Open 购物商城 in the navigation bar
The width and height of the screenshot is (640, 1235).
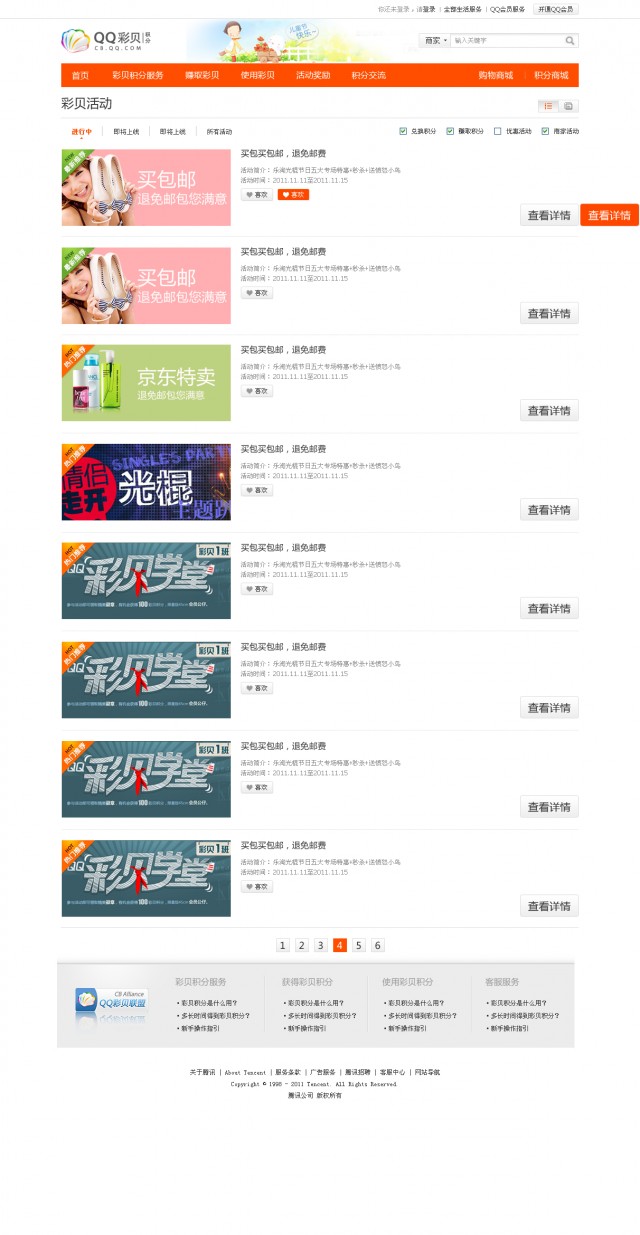pyautogui.click(x=495, y=75)
